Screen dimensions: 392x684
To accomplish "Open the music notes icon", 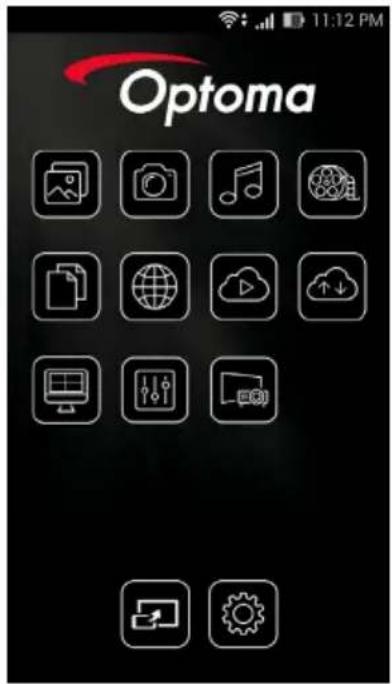I will pyautogui.click(x=244, y=184).
